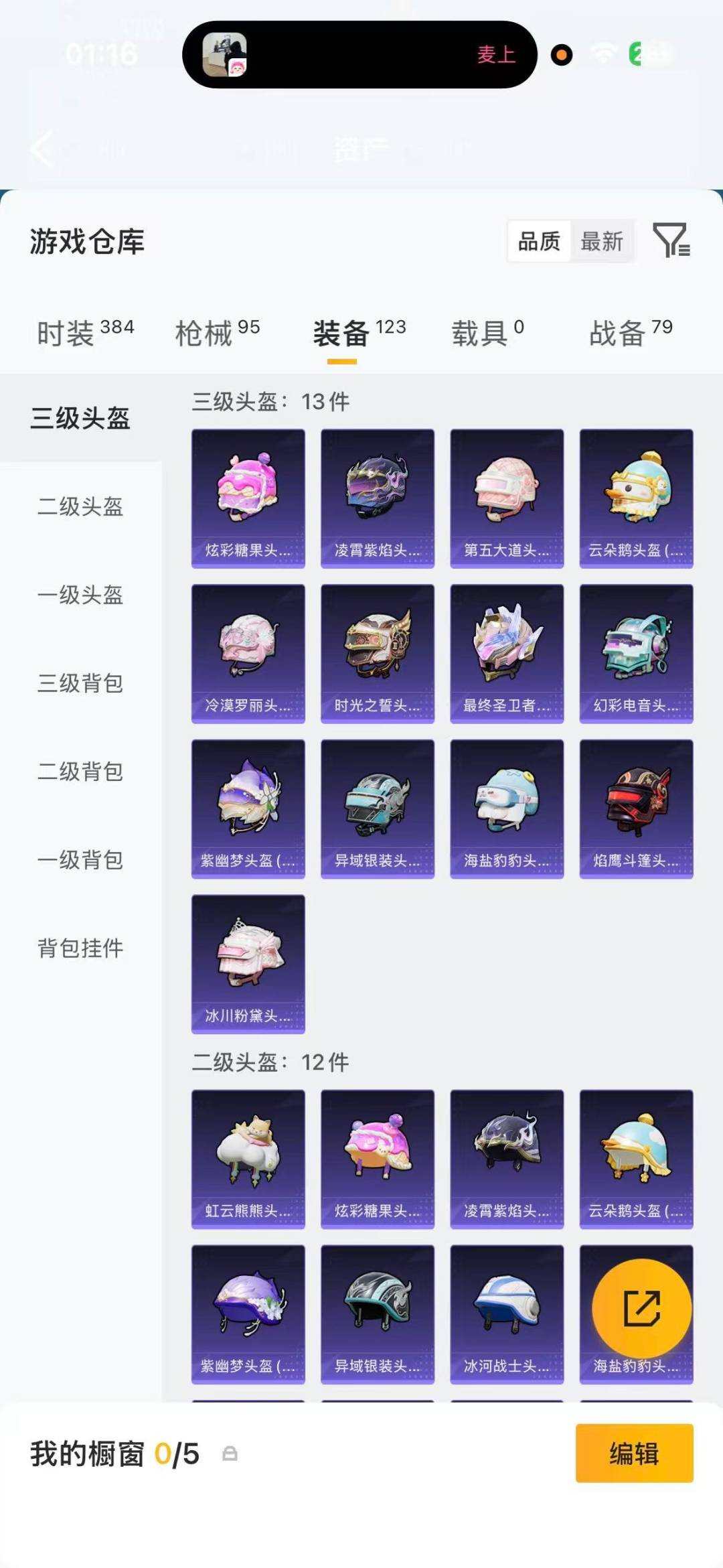Select 一级头盔 in the side list
This screenshot has width=723, height=1568.
pyautogui.click(x=80, y=595)
